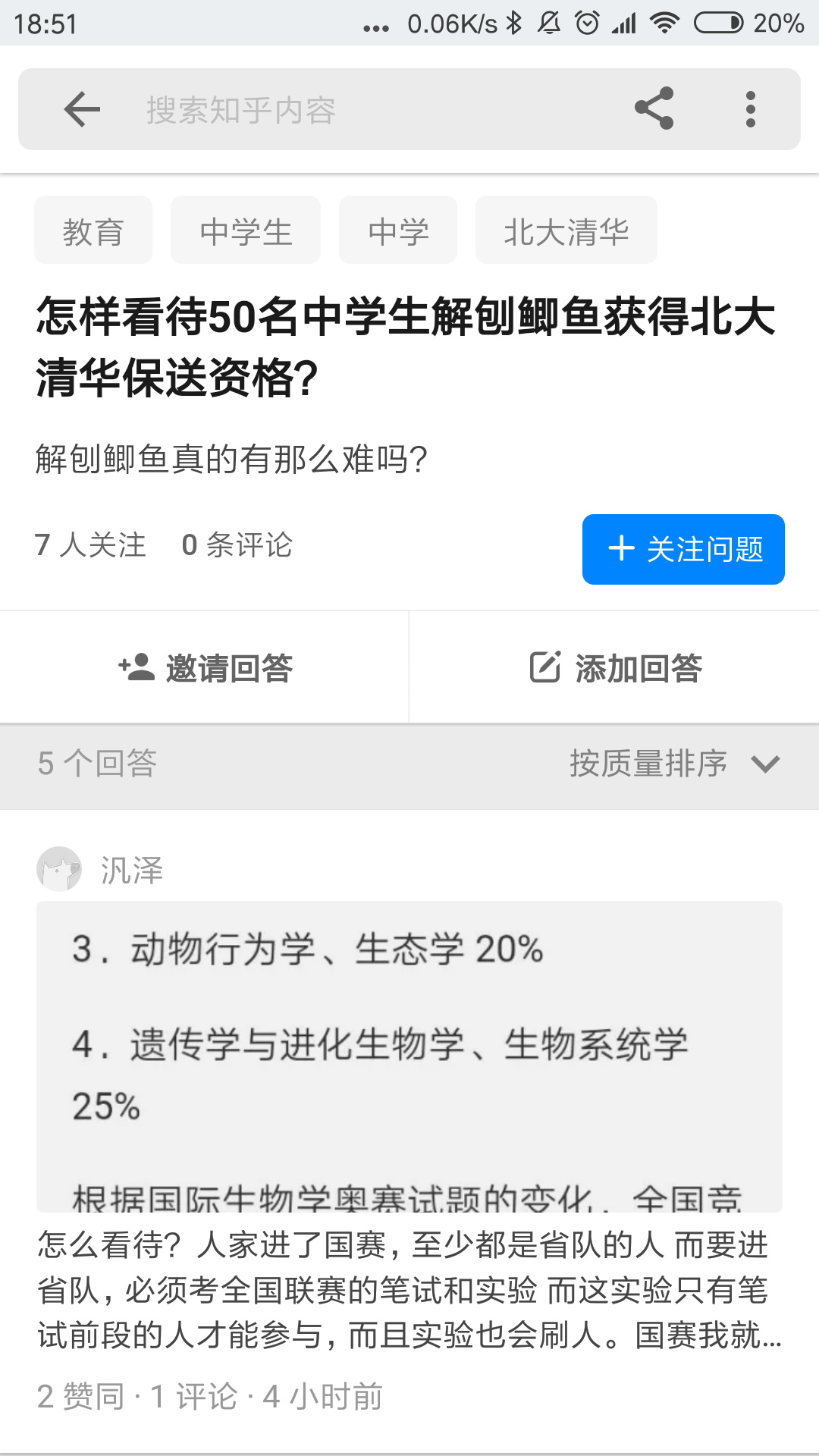Open the 教育 topic tag
Screen dimensions: 819x1456
[93, 231]
